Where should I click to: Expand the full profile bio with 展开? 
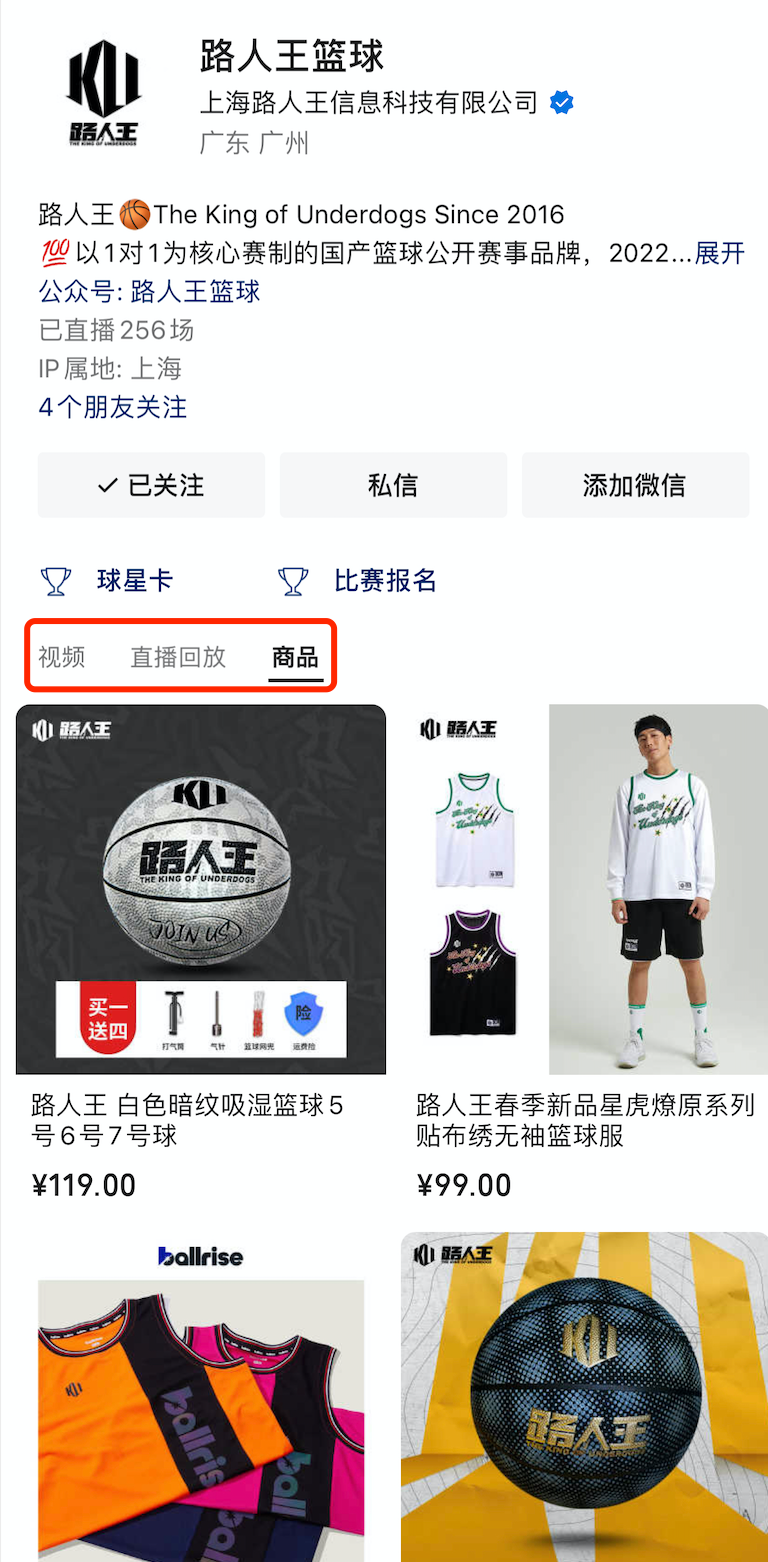pos(720,253)
